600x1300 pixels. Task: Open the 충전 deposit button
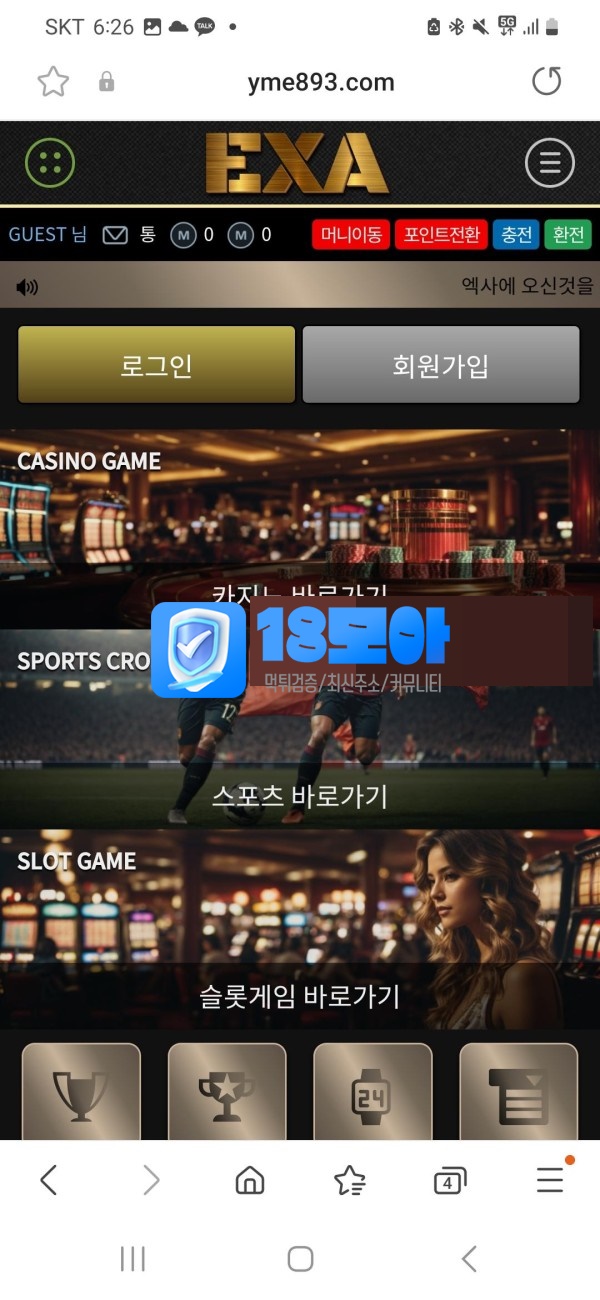pyautogui.click(x=516, y=235)
